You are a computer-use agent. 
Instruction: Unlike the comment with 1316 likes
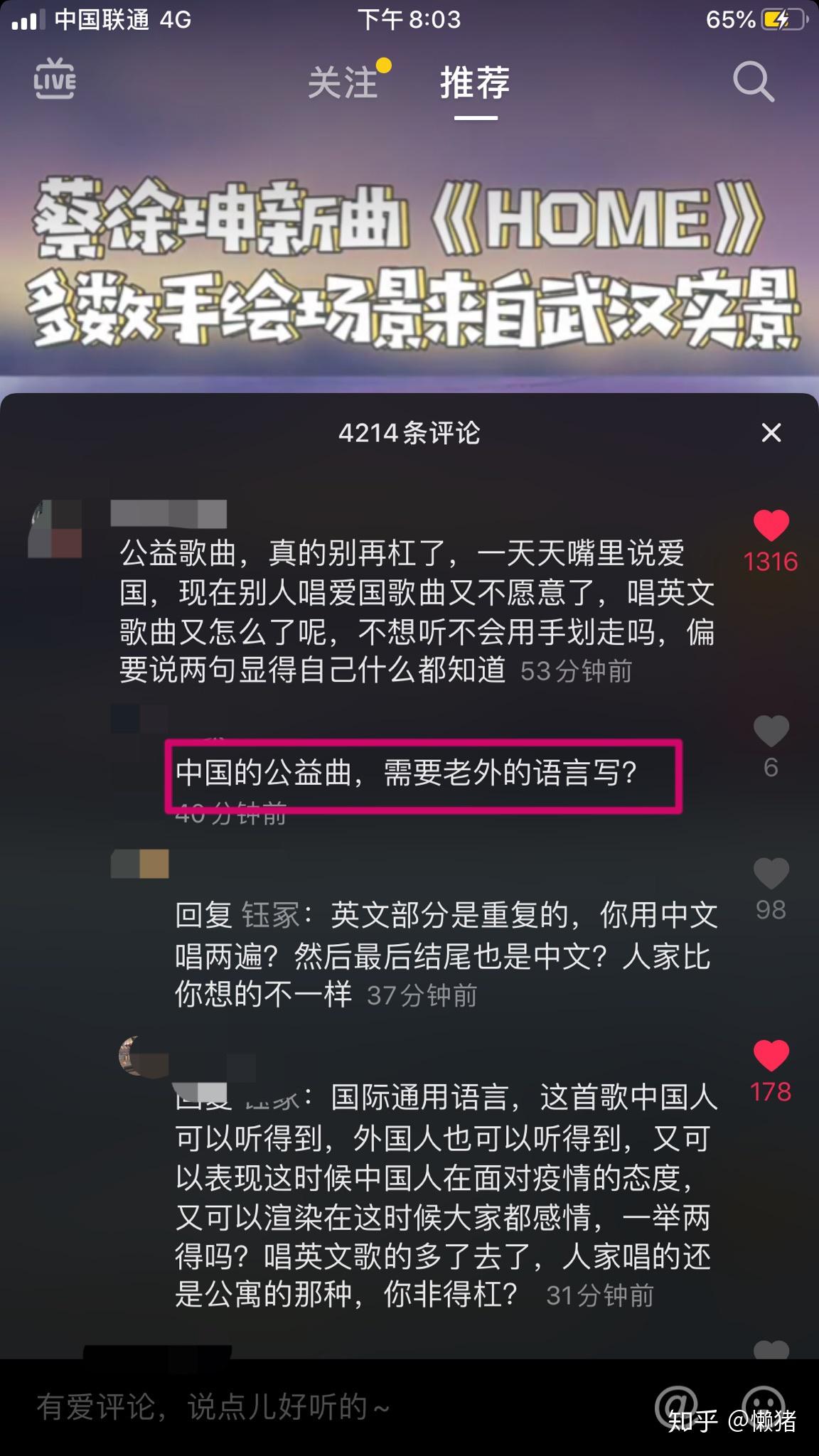(x=771, y=526)
